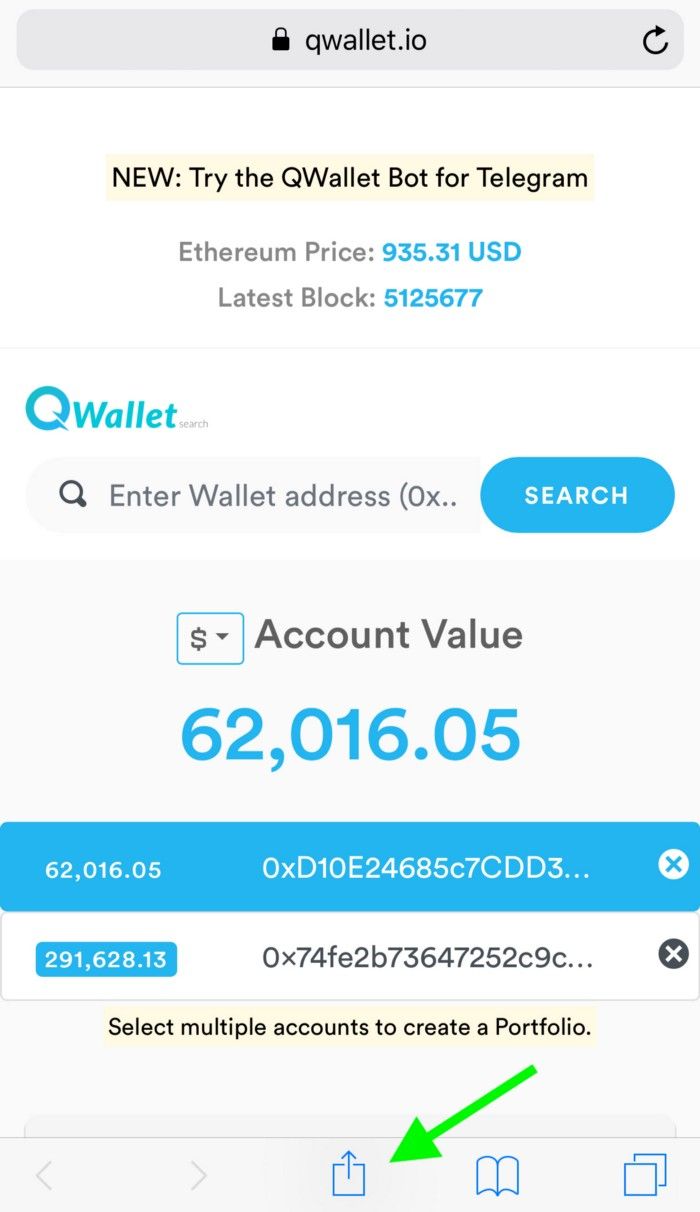This screenshot has height=1212, width=700.
Task: Go back to the previous page
Action: click(x=43, y=1176)
